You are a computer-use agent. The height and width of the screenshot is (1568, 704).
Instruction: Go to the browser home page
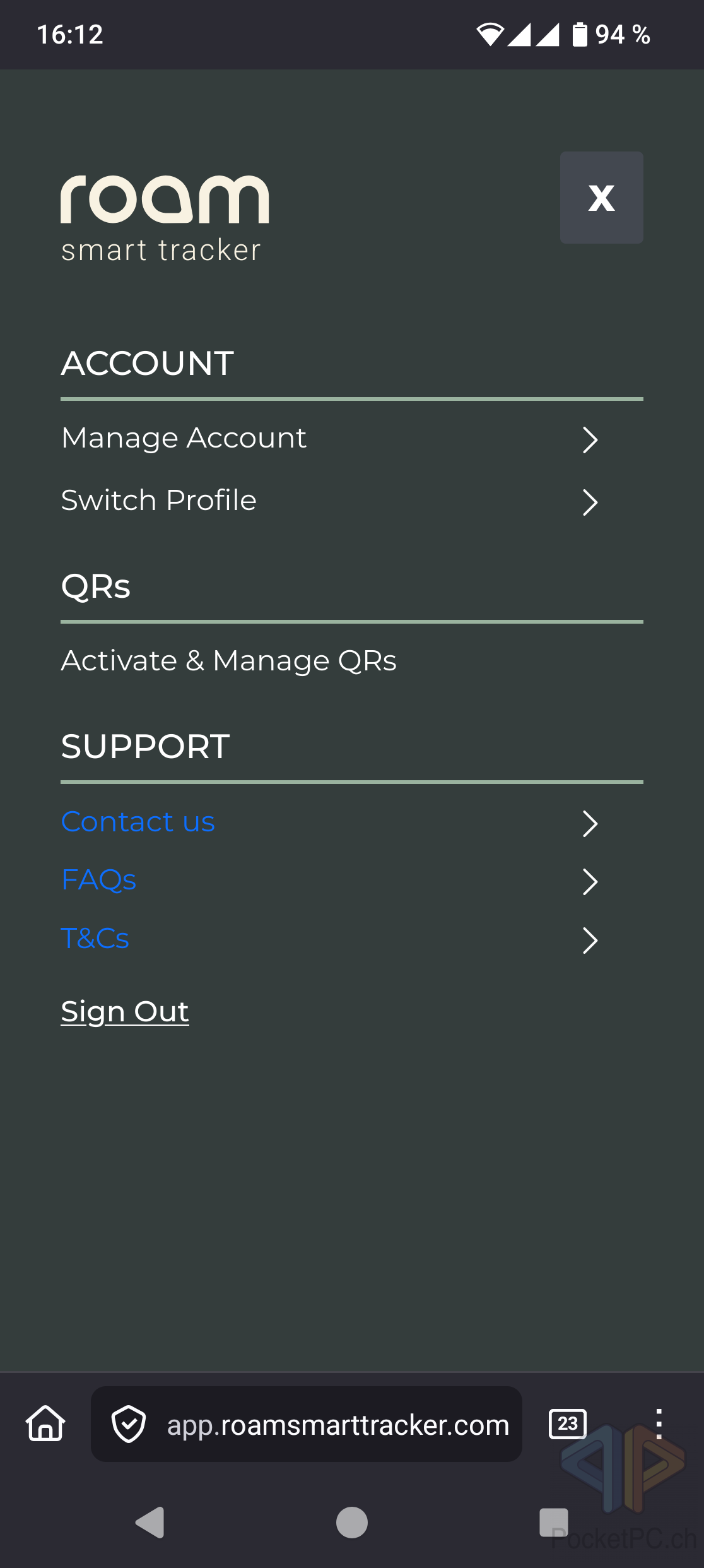[x=45, y=1424]
